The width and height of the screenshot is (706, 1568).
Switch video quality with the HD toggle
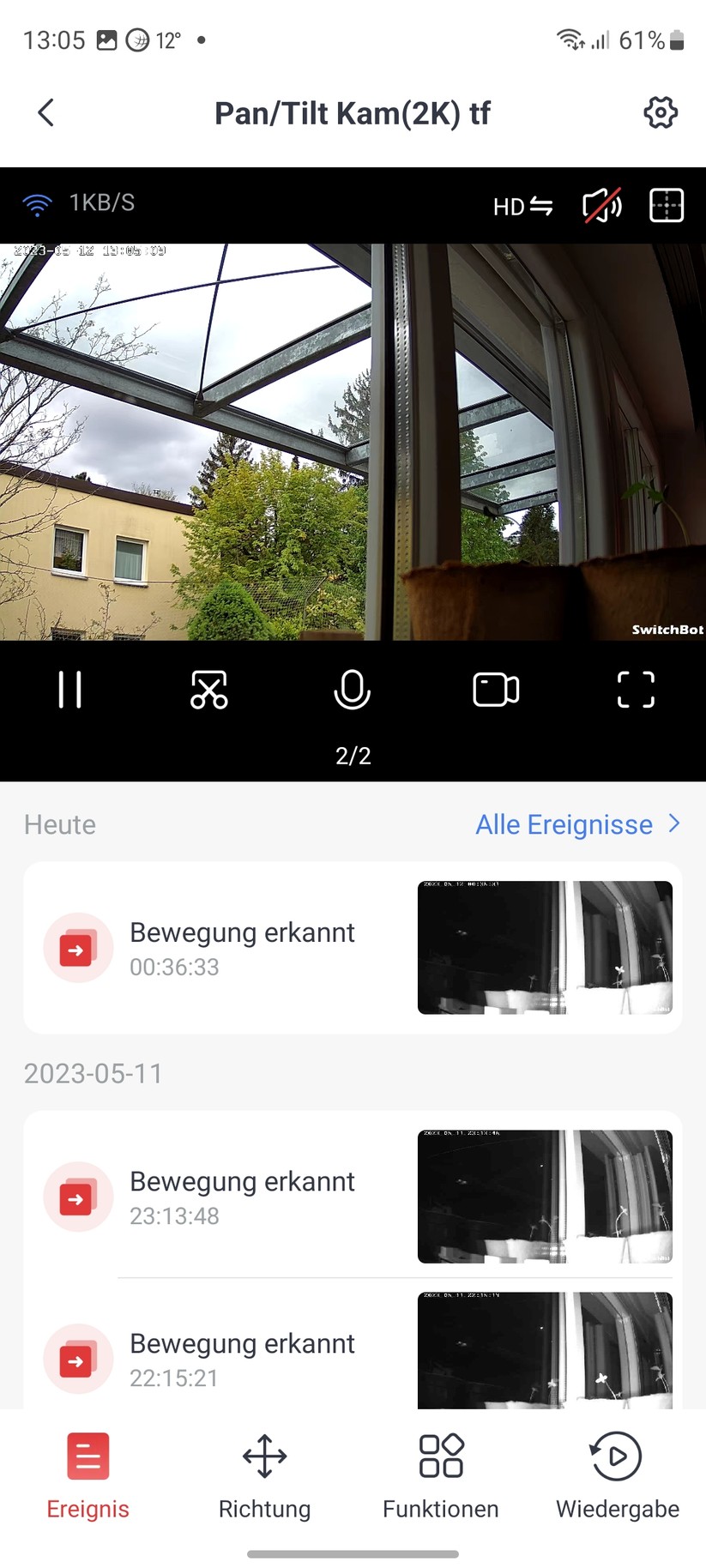point(522,207)
